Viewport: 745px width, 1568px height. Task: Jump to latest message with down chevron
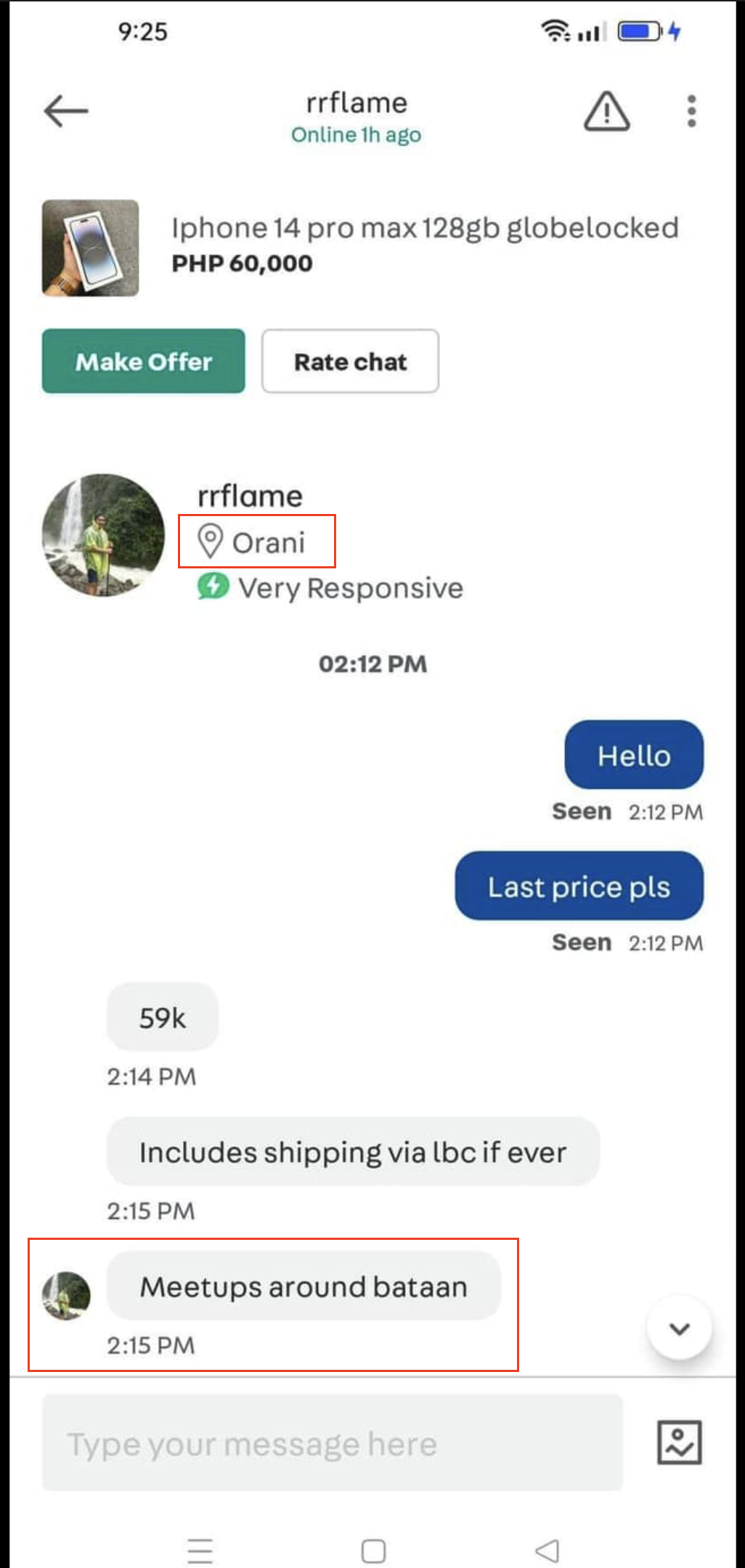679,1328
